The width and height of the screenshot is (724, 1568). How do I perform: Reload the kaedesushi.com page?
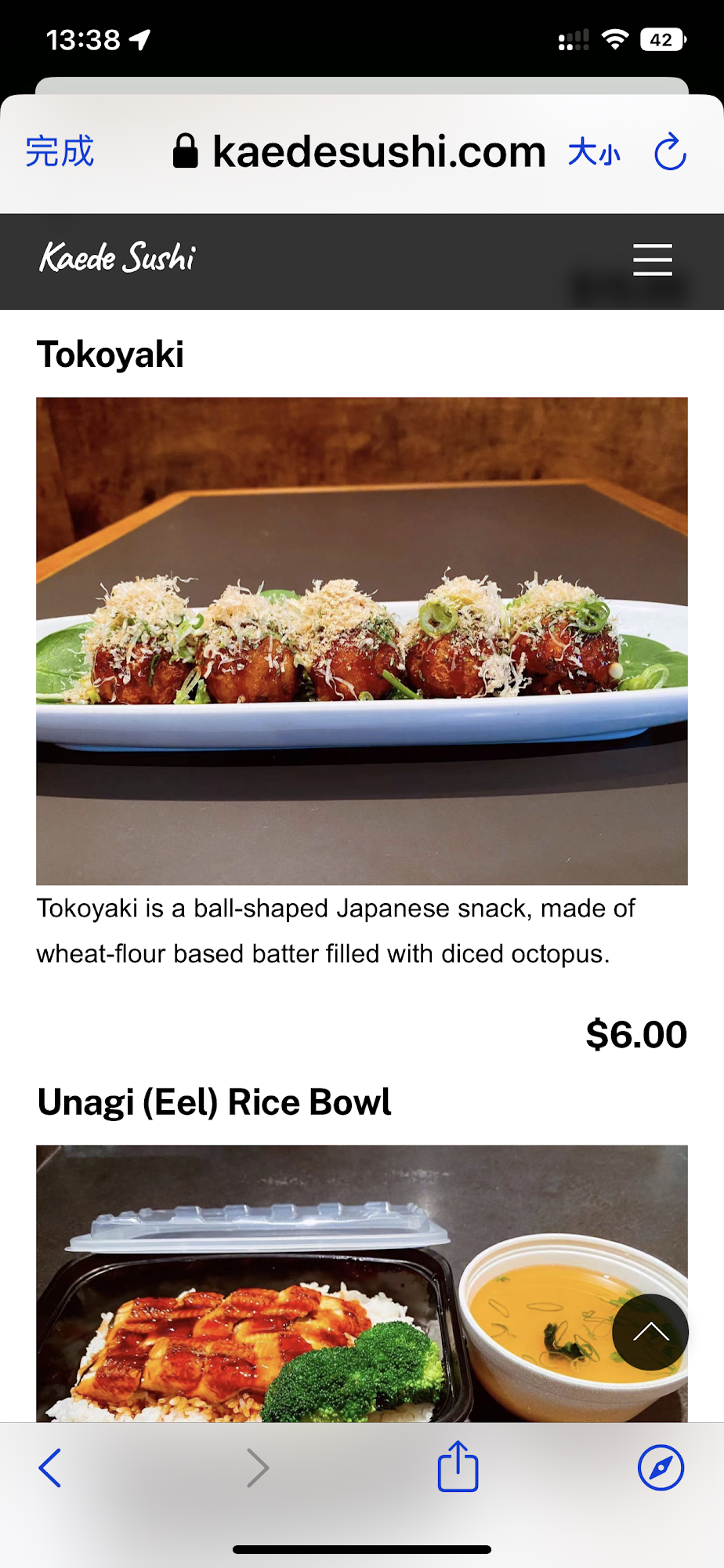(670, 152)
